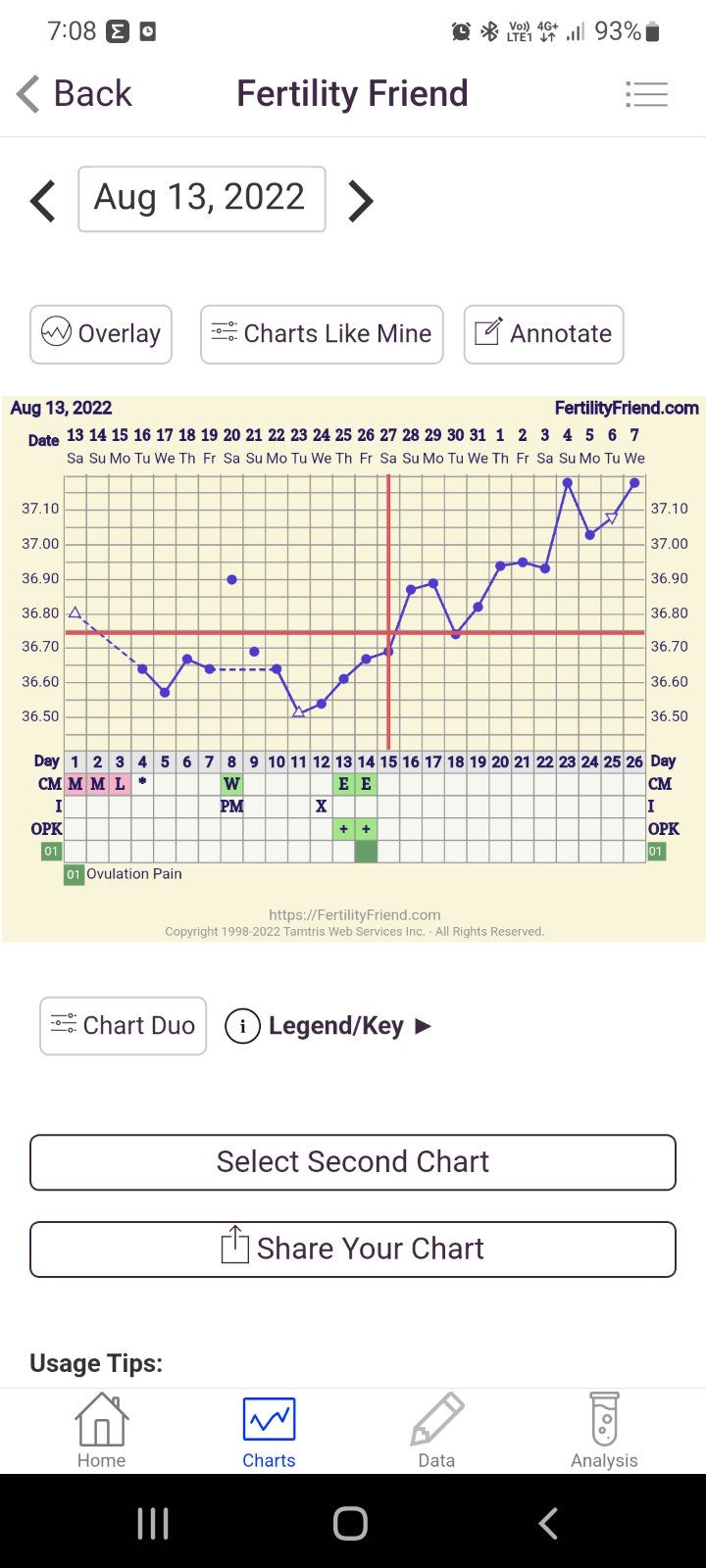Open the system recent apps view

click(153, 1524)
